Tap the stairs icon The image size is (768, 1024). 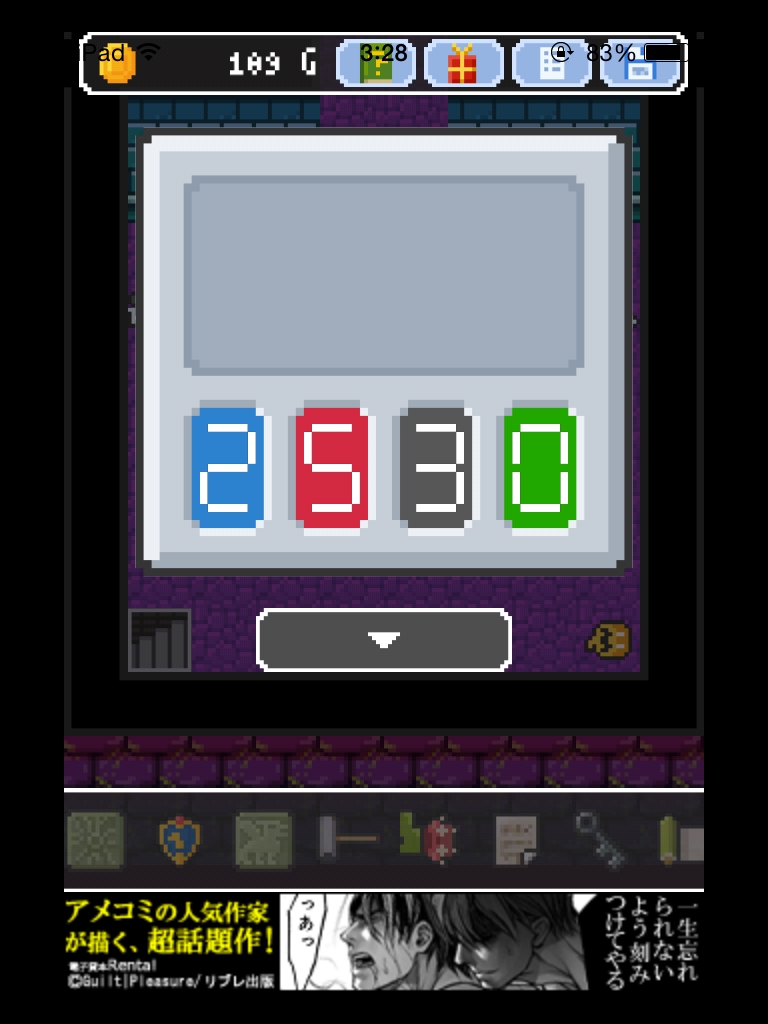(x=160, y=640)
